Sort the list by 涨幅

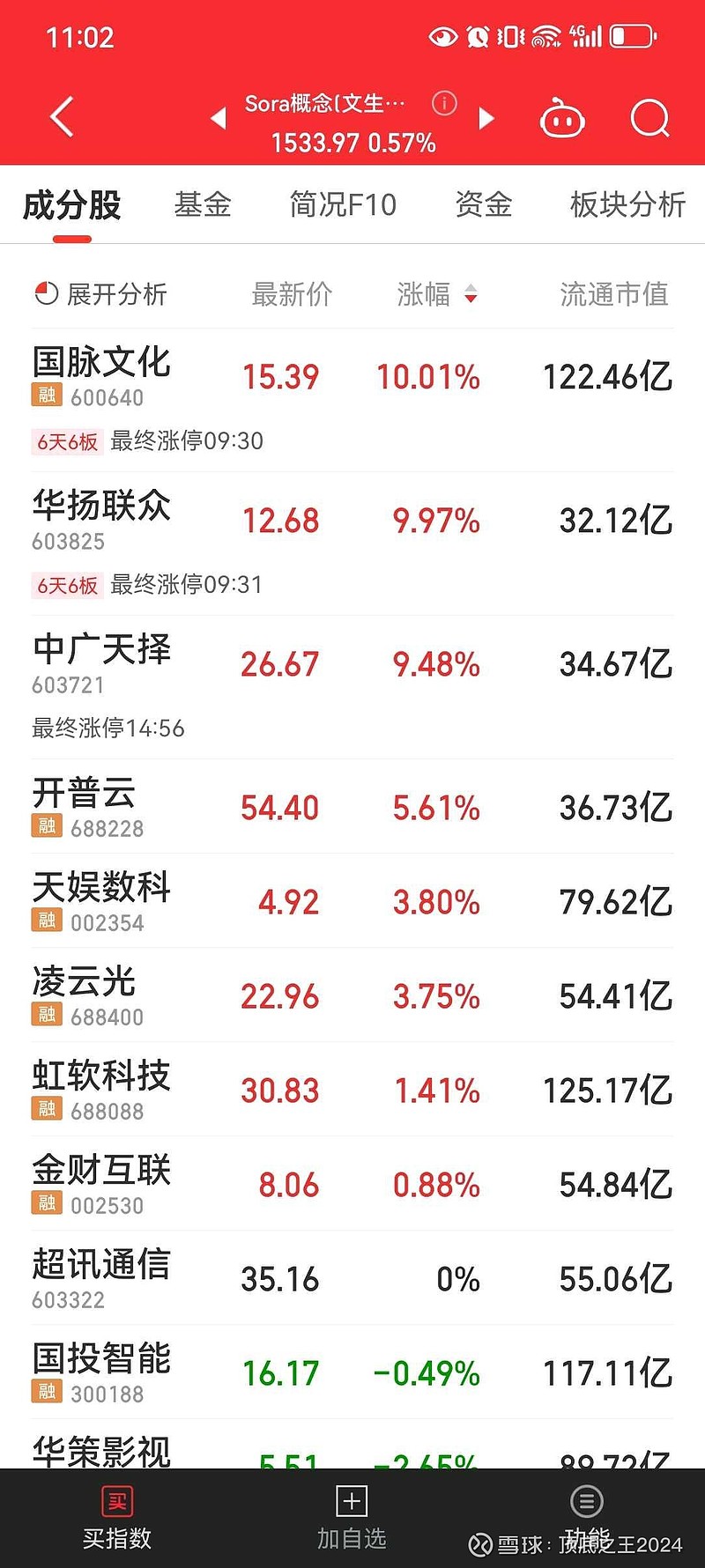pyautogui.click(x=437, y=294)
